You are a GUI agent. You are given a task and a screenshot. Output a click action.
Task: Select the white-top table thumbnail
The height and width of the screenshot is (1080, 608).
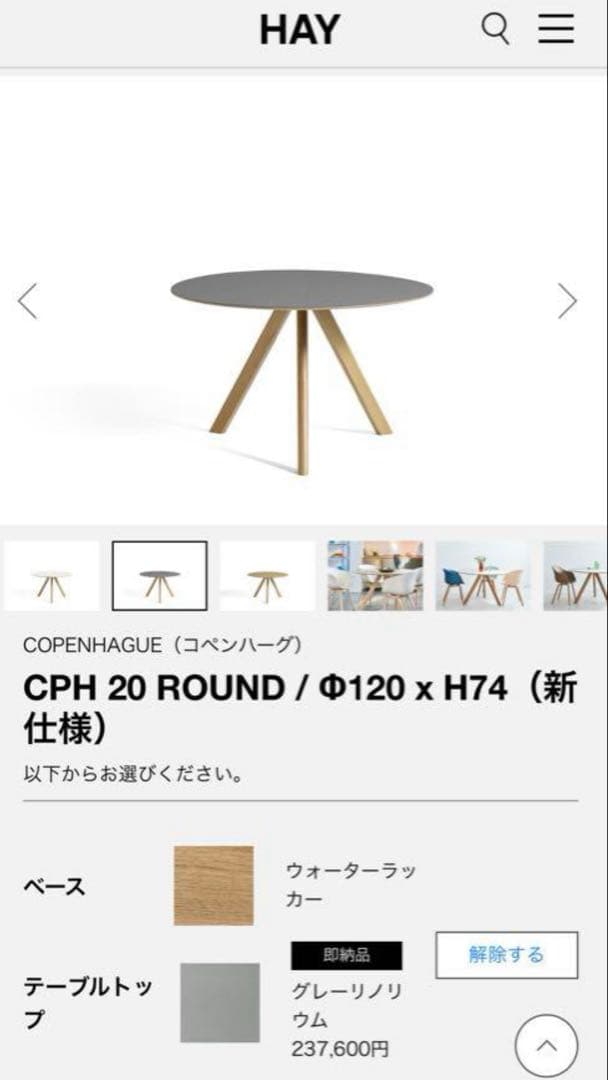point(52,576)
